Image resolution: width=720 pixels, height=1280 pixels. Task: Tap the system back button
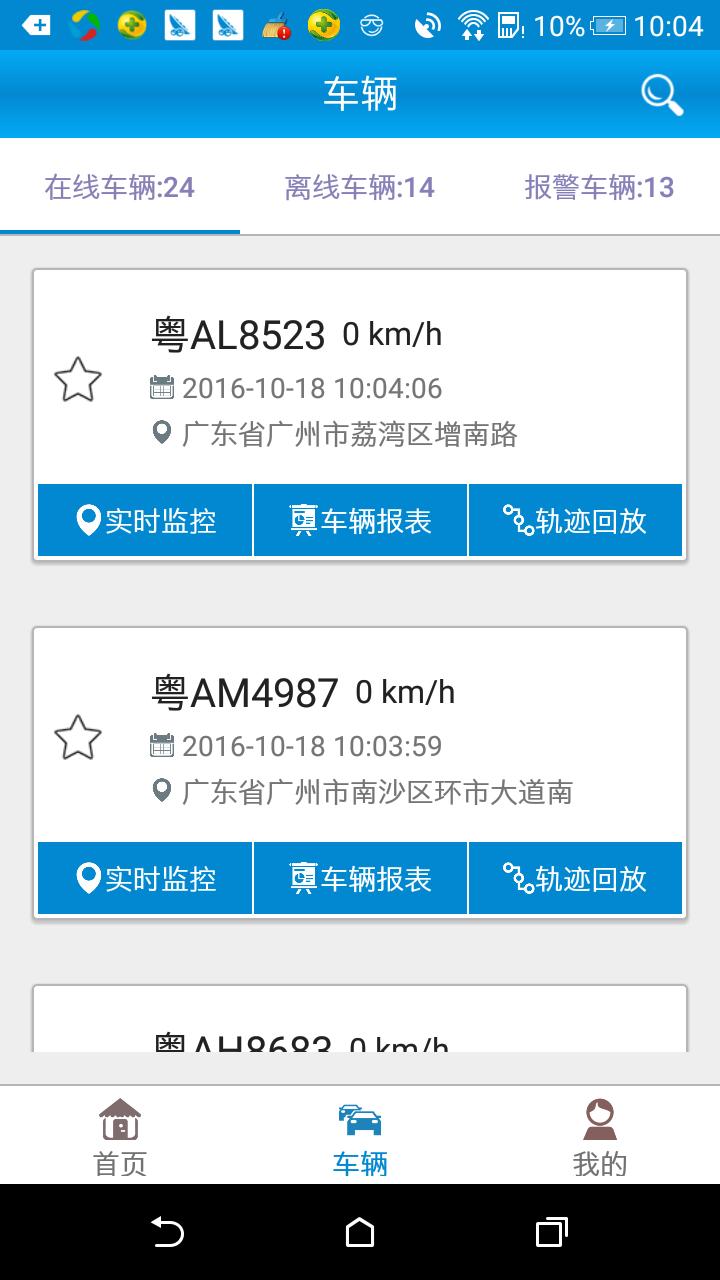point(167,1232)
